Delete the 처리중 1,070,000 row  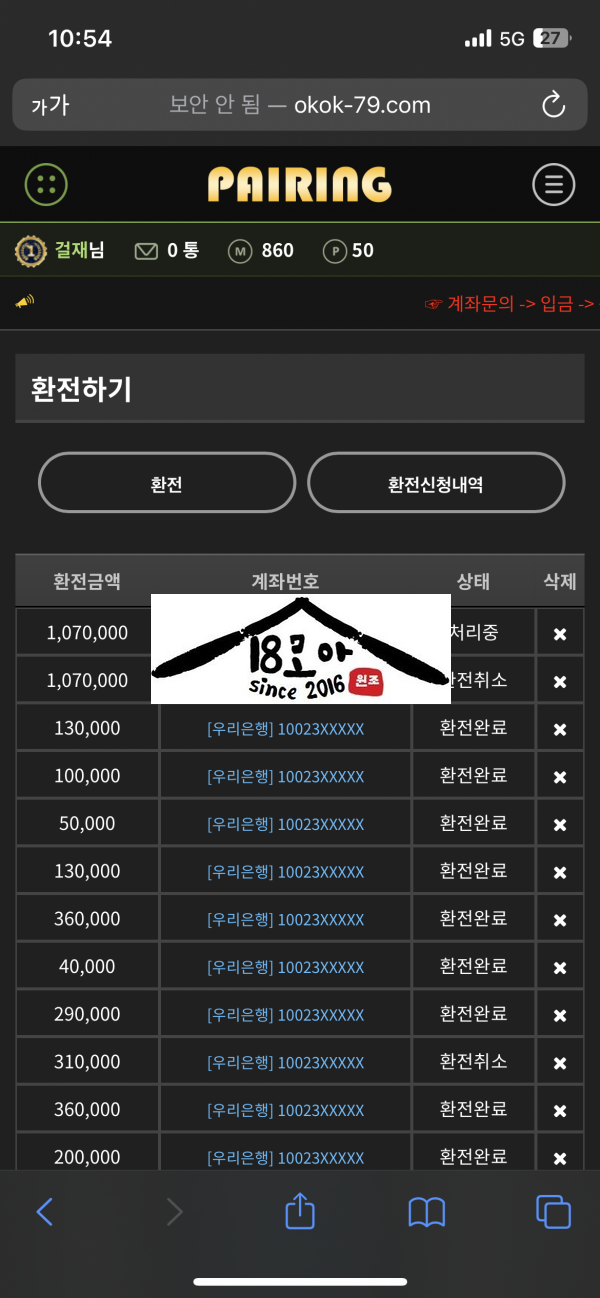(x=560, y=634)
